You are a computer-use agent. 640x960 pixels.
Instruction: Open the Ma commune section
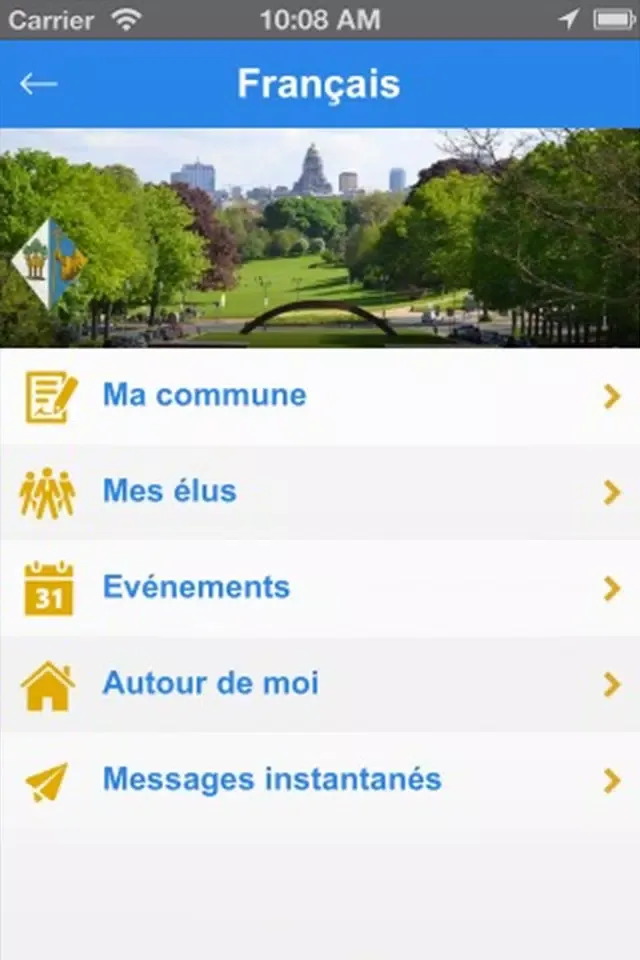[x=204, y=395]
